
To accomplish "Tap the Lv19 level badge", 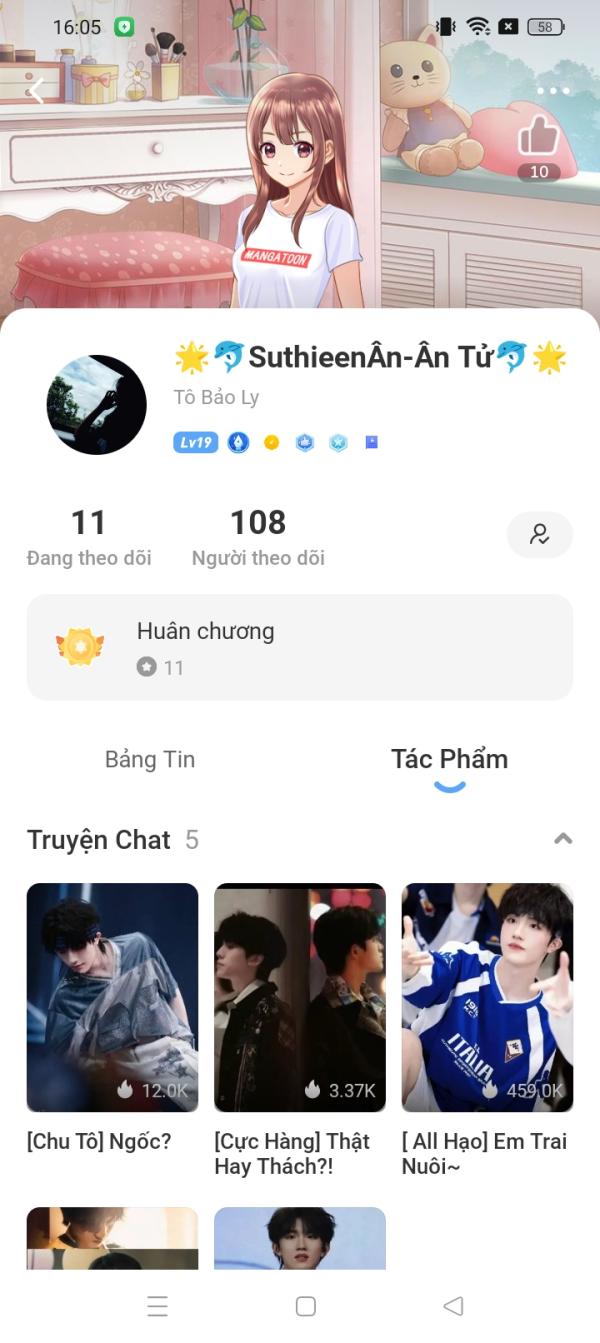I will pos(195,442).
